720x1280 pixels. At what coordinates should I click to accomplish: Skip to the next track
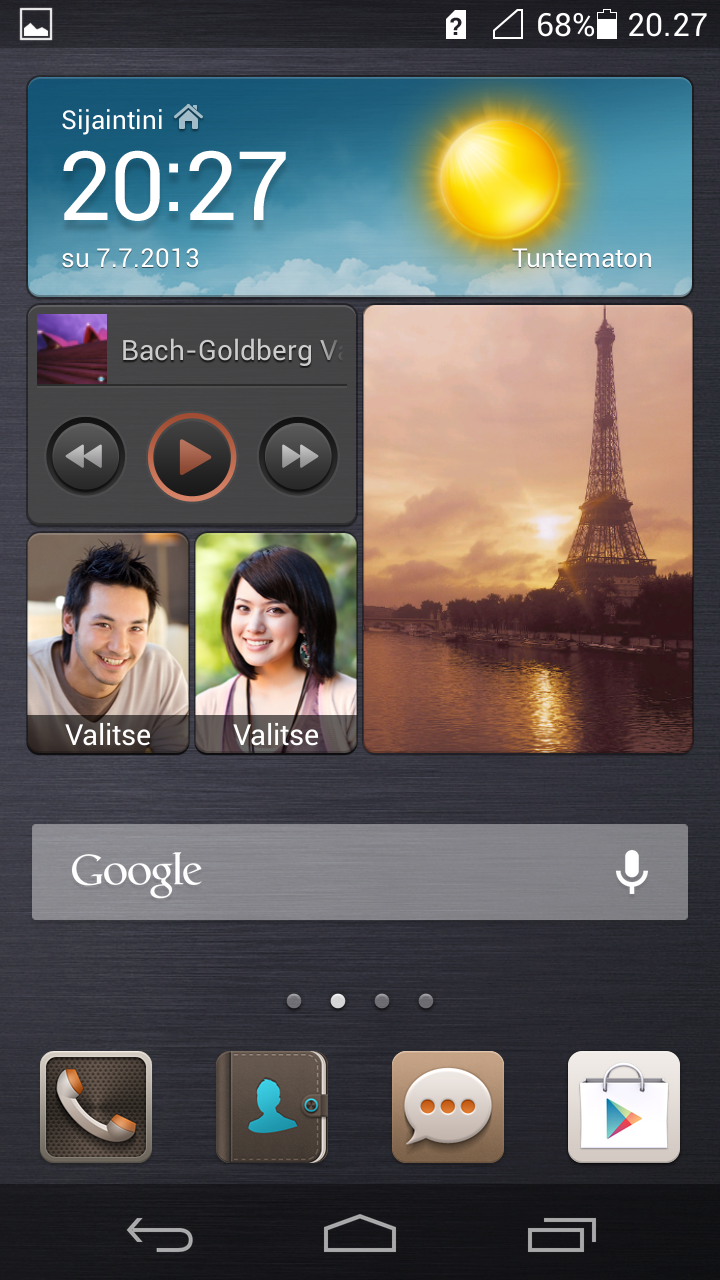point(298,457)
